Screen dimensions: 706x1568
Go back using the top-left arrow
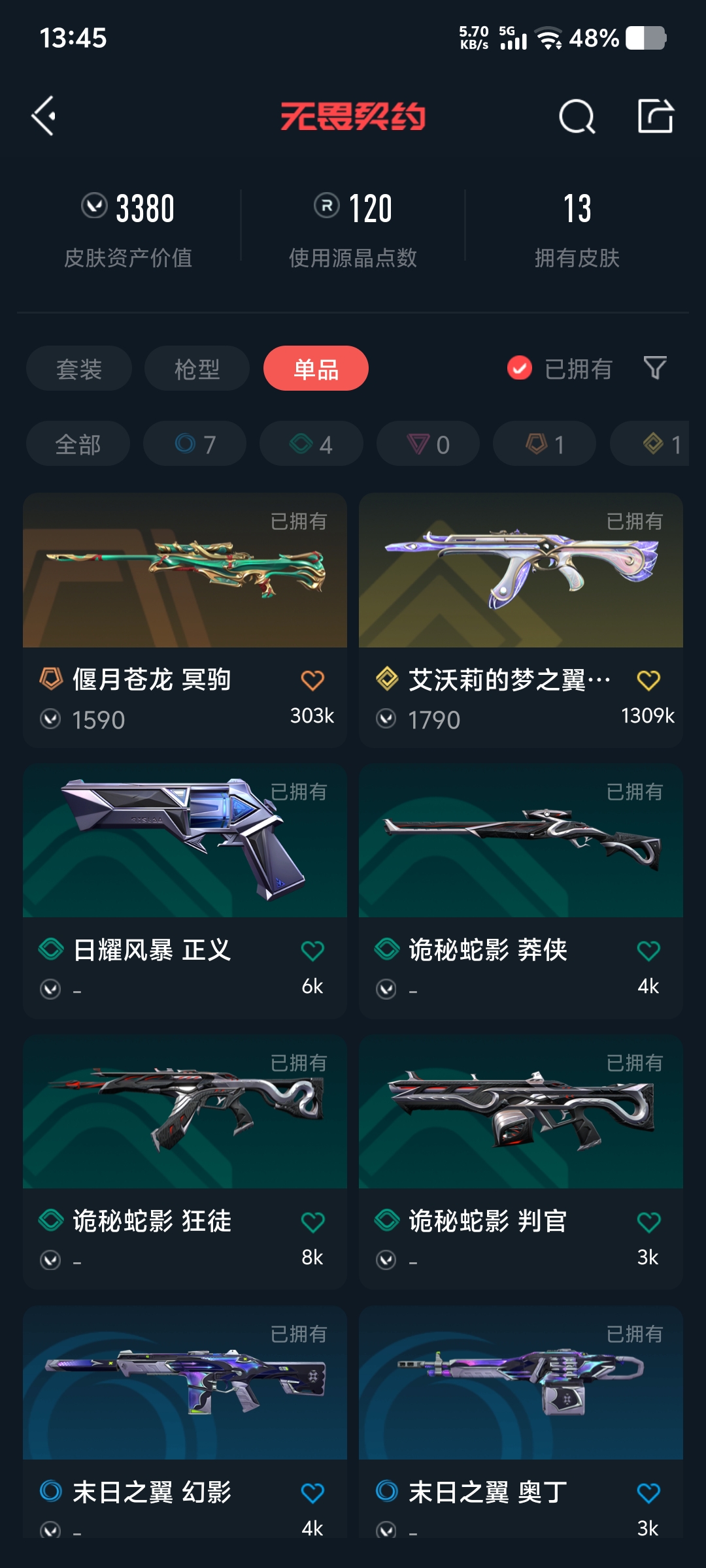(x=44, y=116)
